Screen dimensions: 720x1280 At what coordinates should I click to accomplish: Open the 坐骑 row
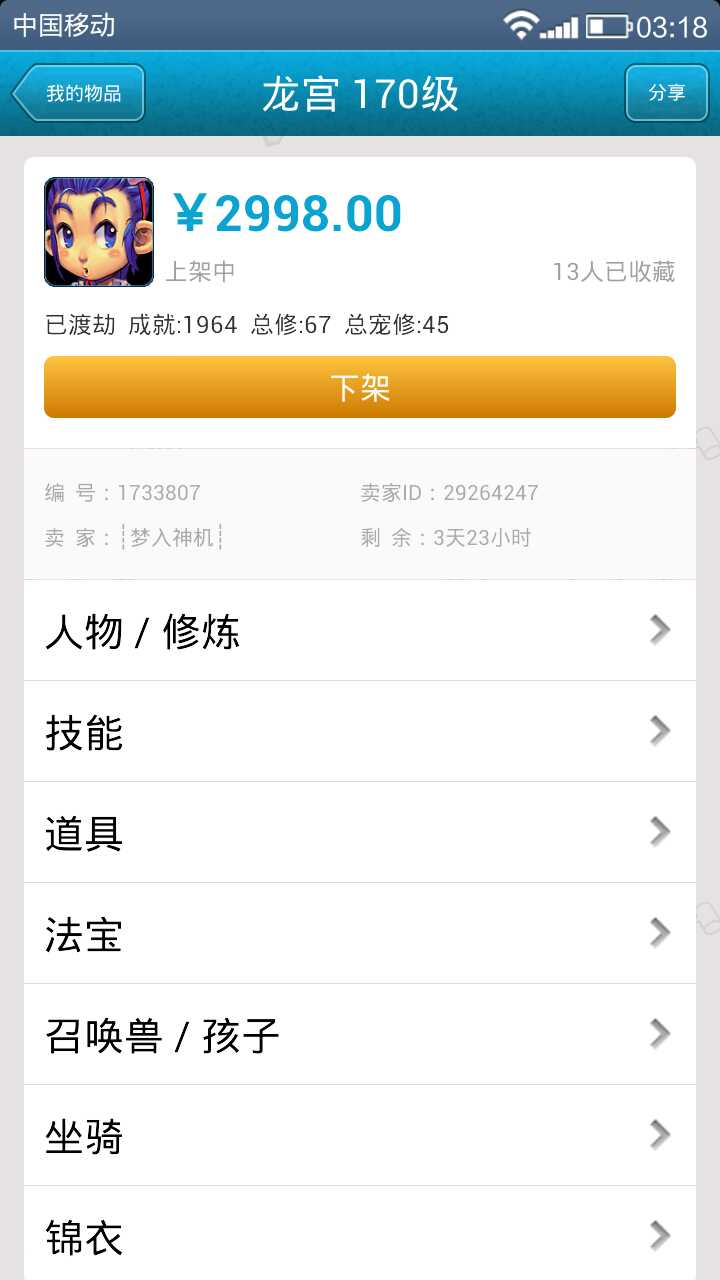(x=360, y=1136)
